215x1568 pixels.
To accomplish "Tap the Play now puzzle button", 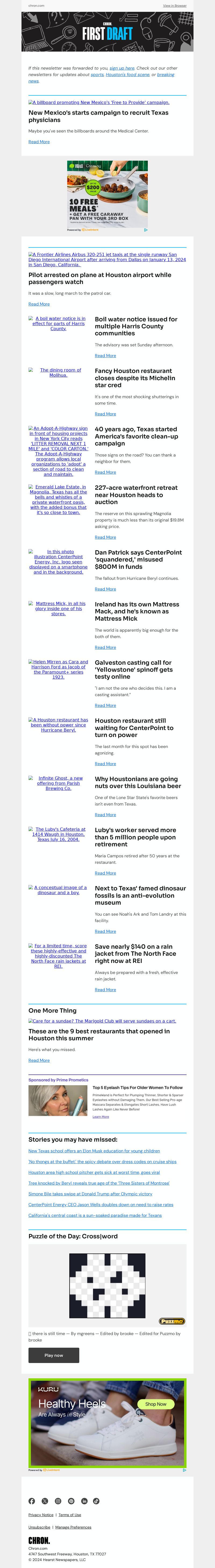I will coord(53,1351).
